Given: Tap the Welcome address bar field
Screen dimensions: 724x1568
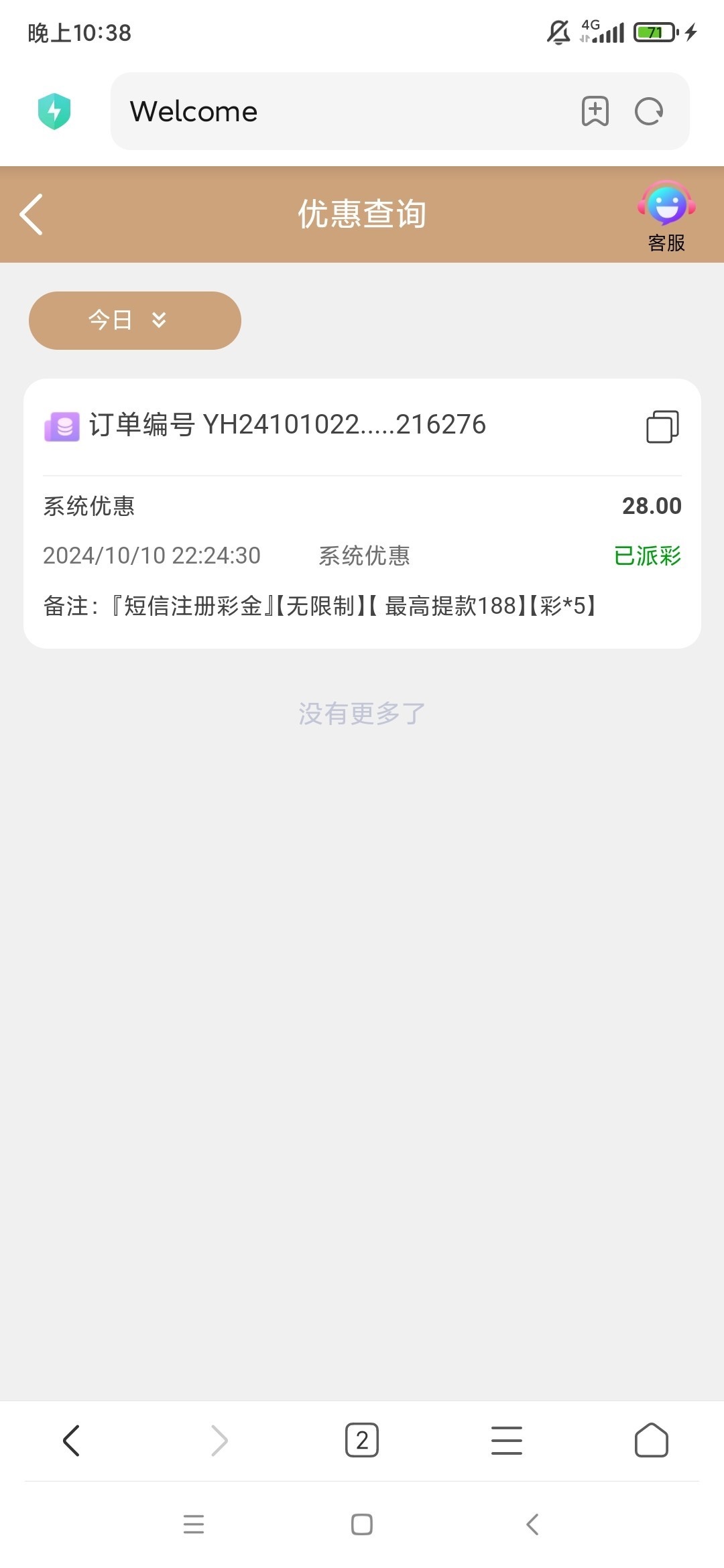Looking at the screenshot, I should [x=302, y=111].
